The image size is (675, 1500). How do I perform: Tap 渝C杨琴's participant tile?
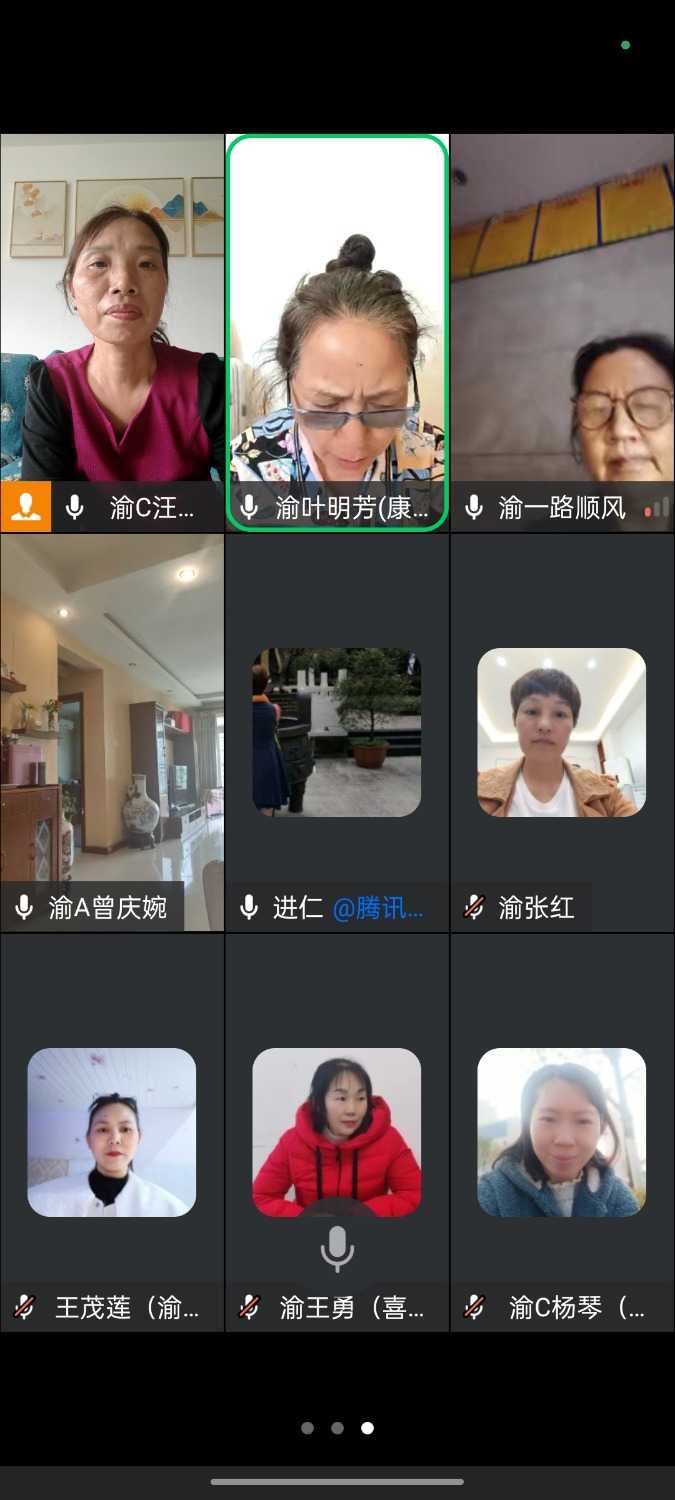tap(562, 1132)
